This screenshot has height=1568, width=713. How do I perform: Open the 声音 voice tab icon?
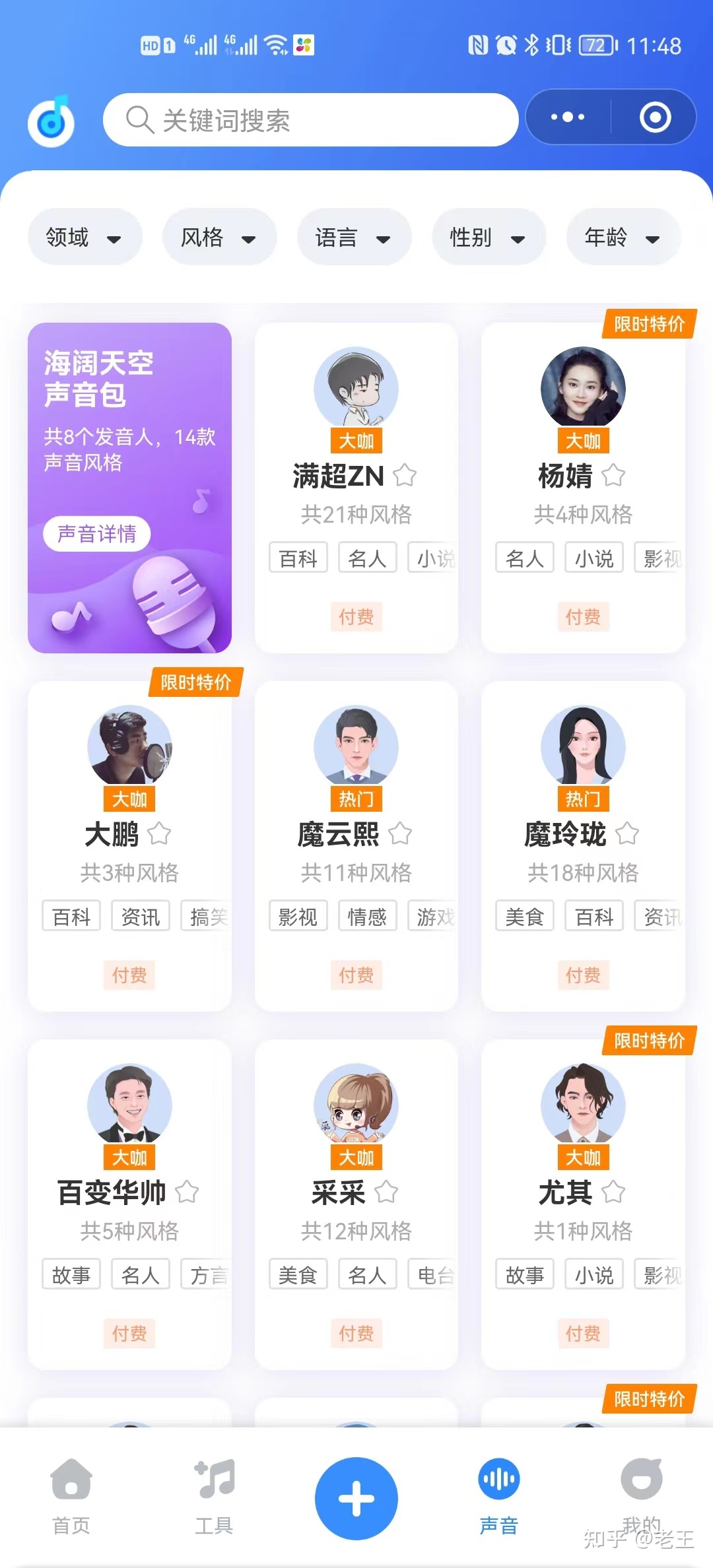(500, 1481)
